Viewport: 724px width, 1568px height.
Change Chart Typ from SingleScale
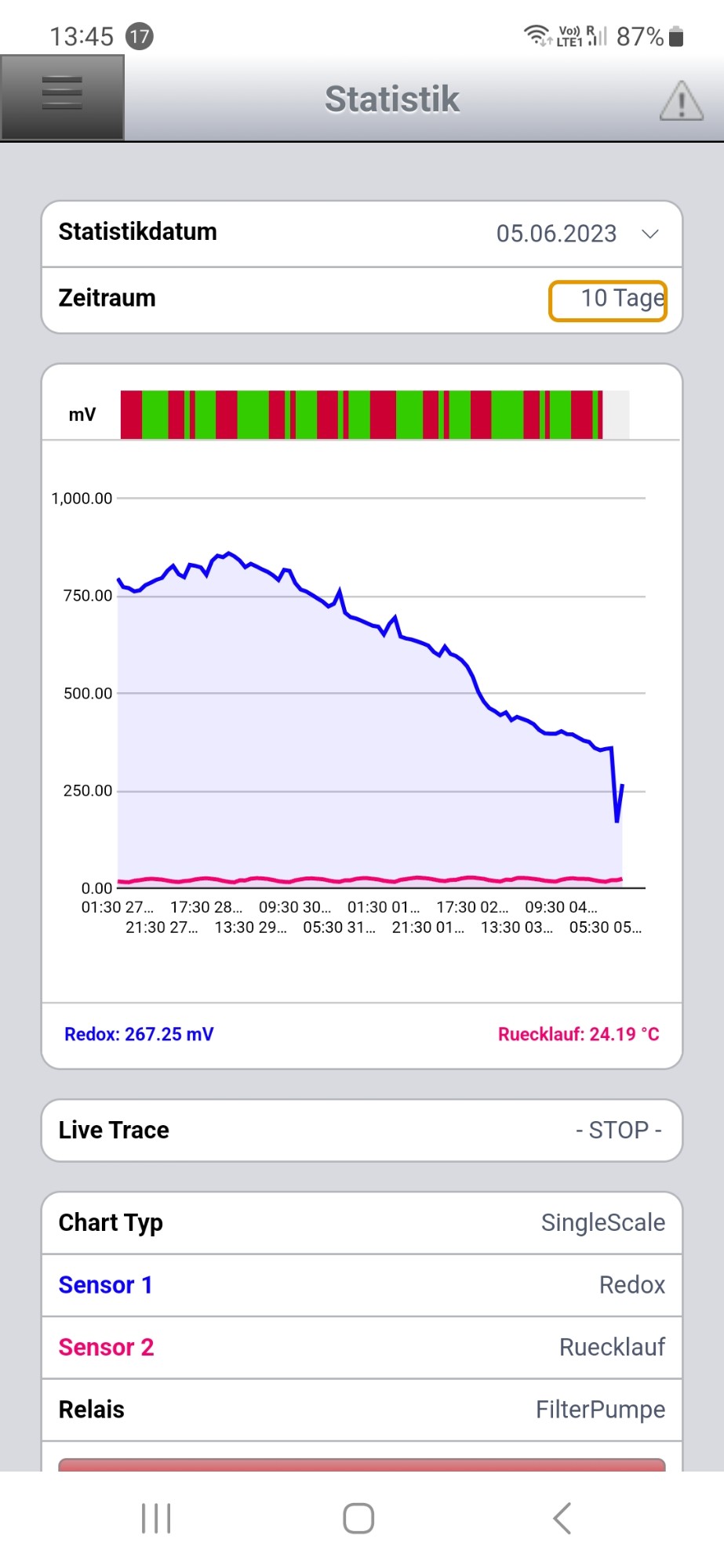click(x=362, y=1222)
